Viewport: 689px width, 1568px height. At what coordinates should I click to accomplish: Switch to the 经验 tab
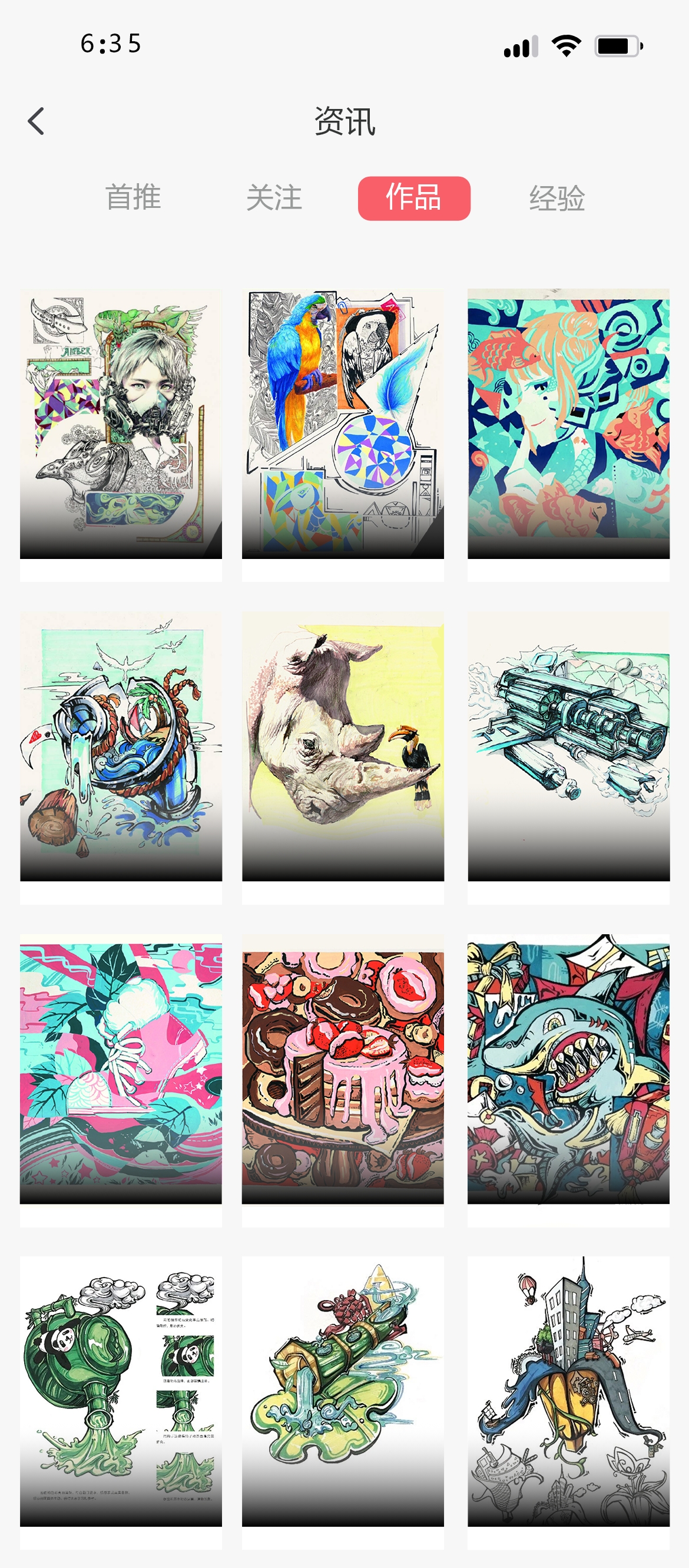pos(556,198)
